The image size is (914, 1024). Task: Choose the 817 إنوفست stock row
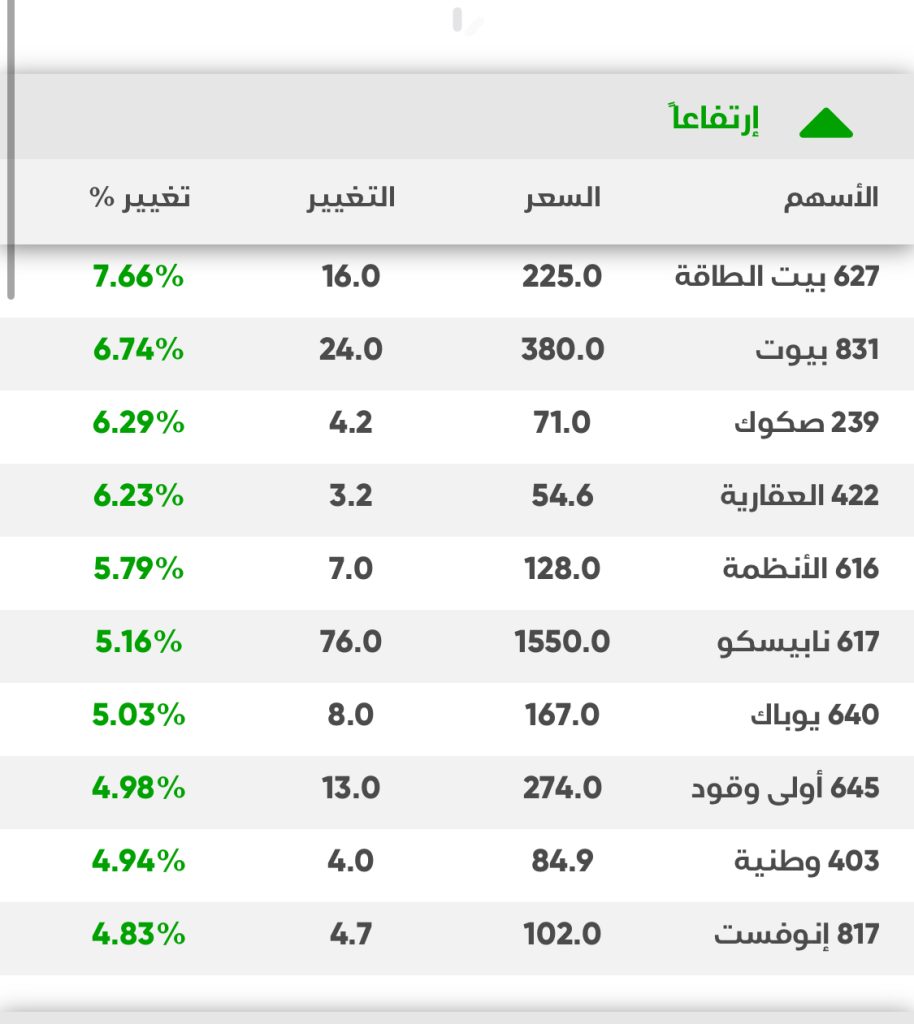point(796,935)
